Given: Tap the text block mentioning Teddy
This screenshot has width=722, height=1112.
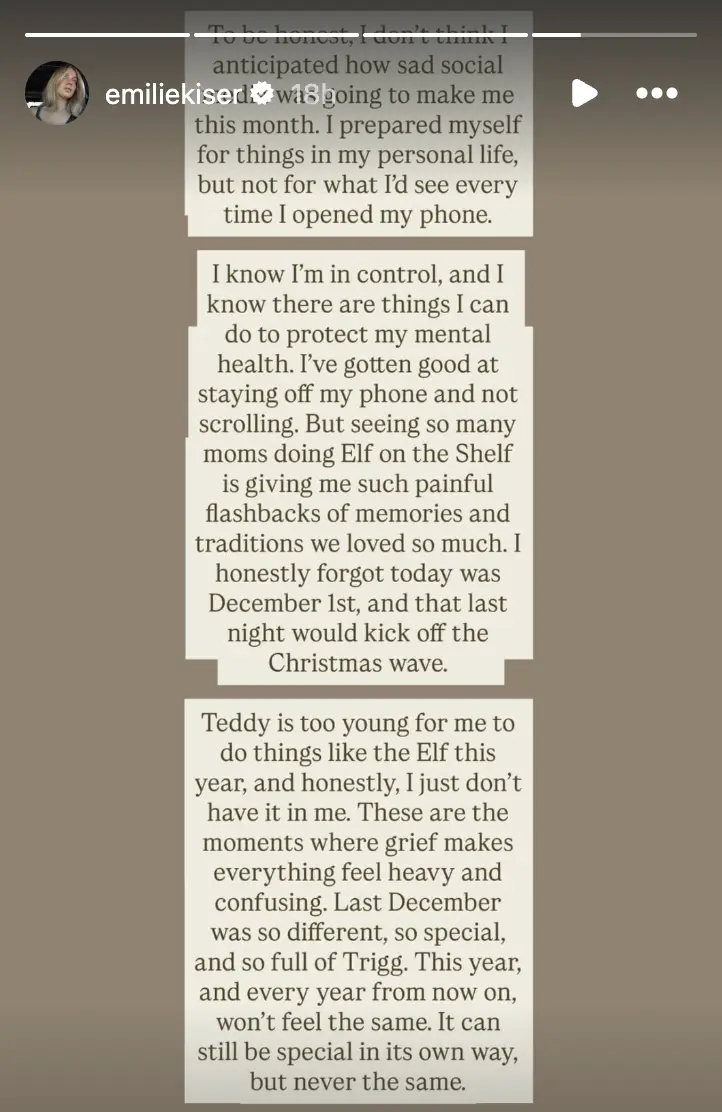Looking at the screenshot, I should [359, 900].
